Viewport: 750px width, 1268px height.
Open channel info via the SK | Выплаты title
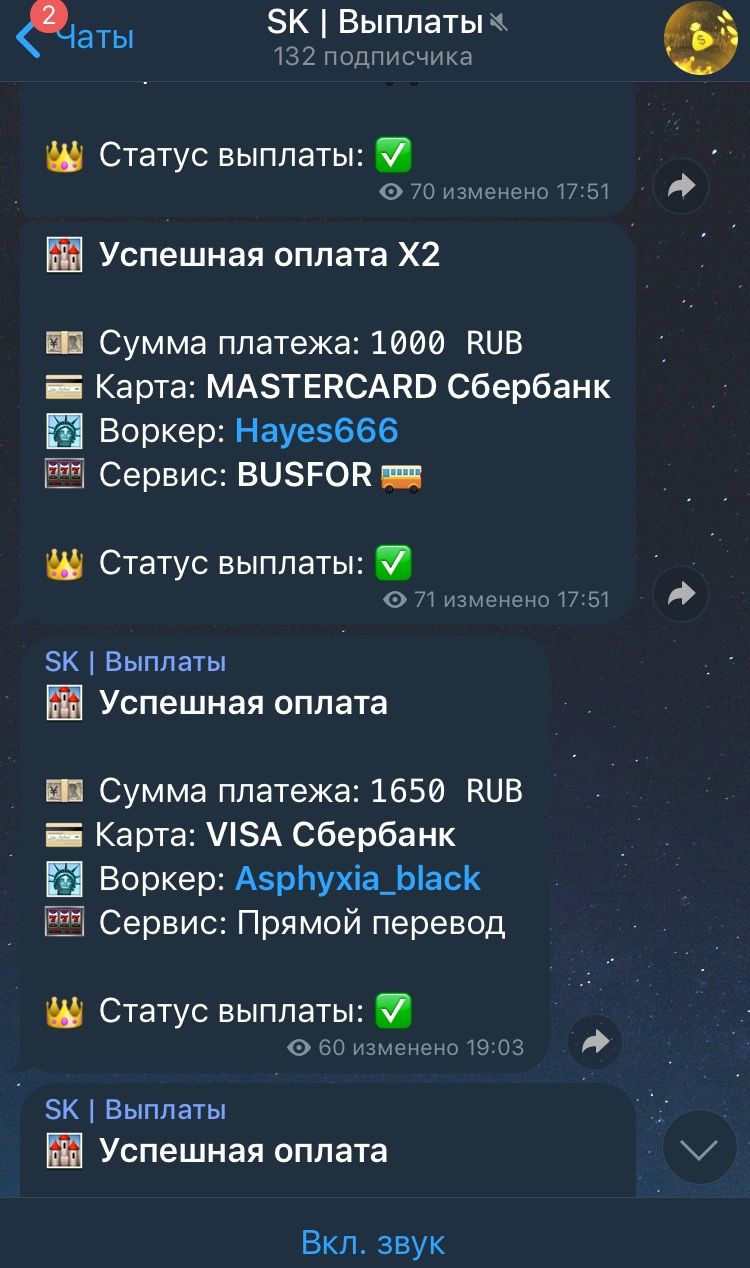tap(375, 22)
